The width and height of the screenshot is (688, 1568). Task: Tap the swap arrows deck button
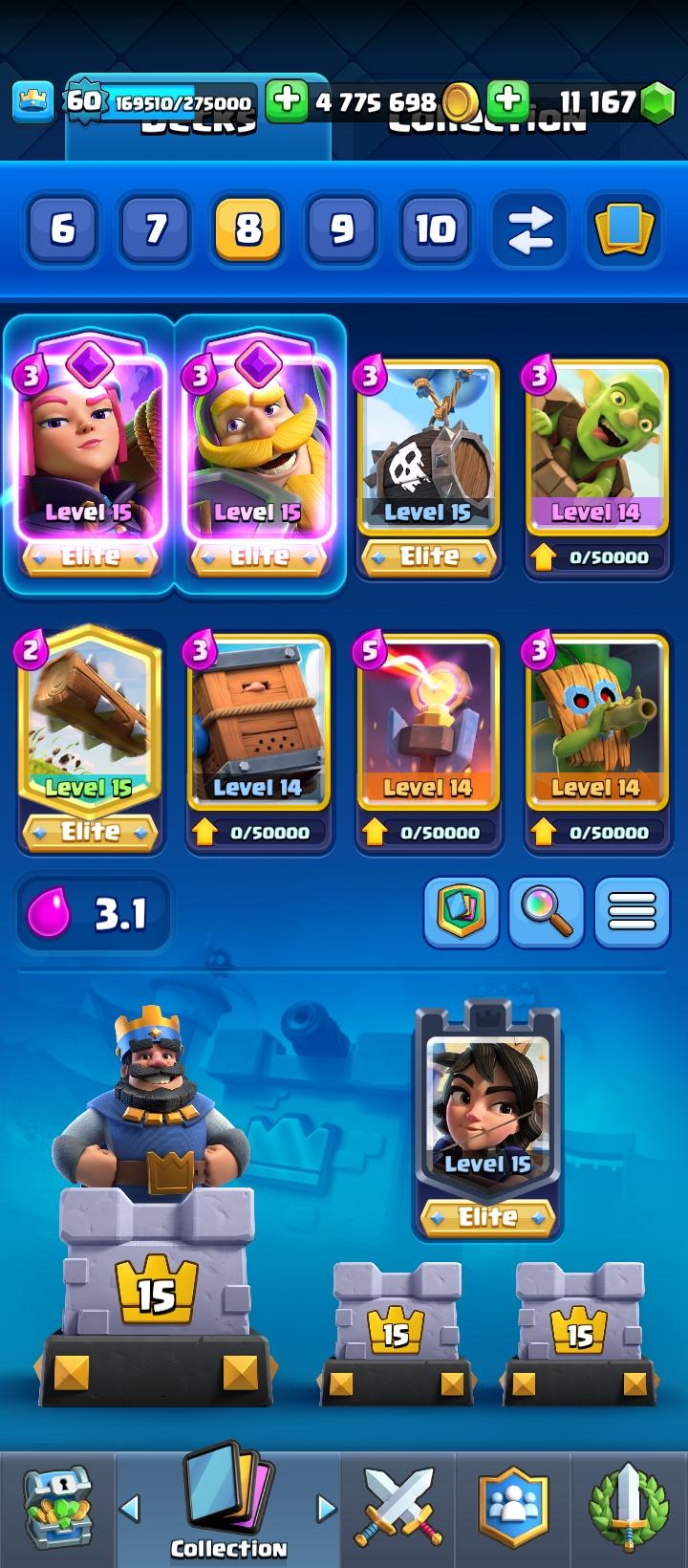pyautogui.click(x=529, y=229)
